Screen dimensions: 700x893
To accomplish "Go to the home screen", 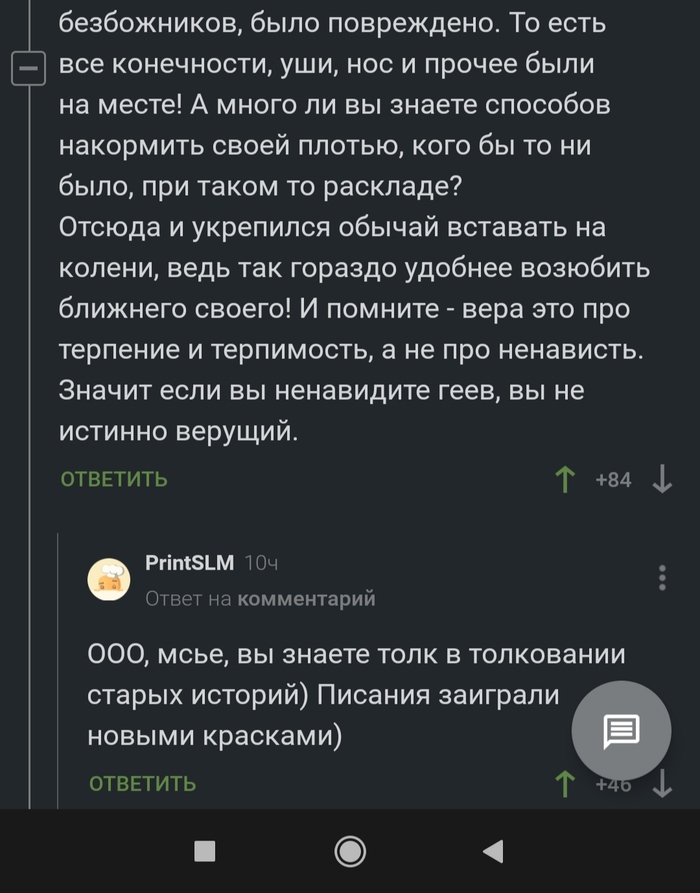I will click(350, 851).
